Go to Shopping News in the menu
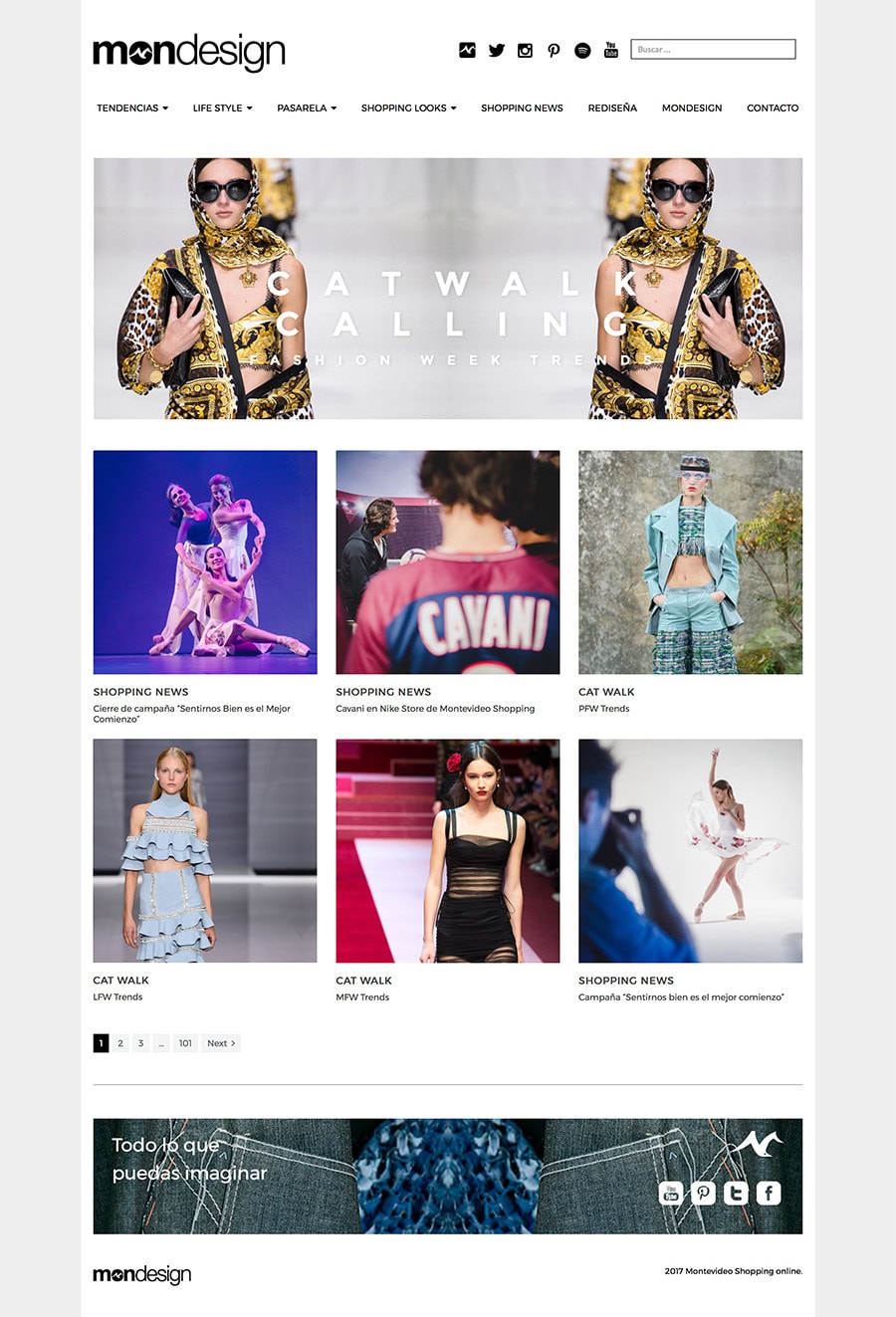 tap(522, 108)
